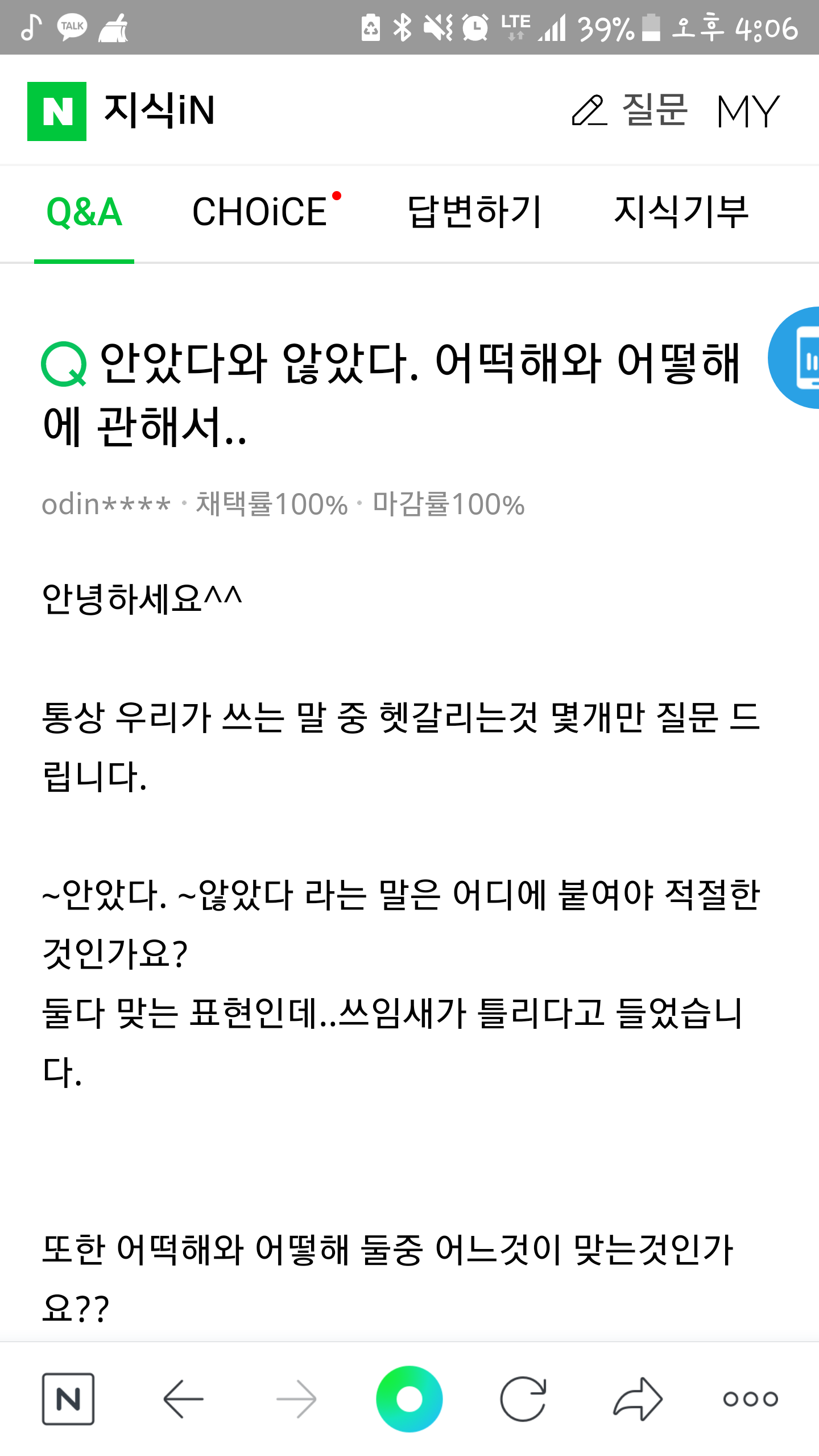Viewport: 819px width, 1456px height.
Task: Tap the Naver N logo
Action: click(x=57, y=111)
